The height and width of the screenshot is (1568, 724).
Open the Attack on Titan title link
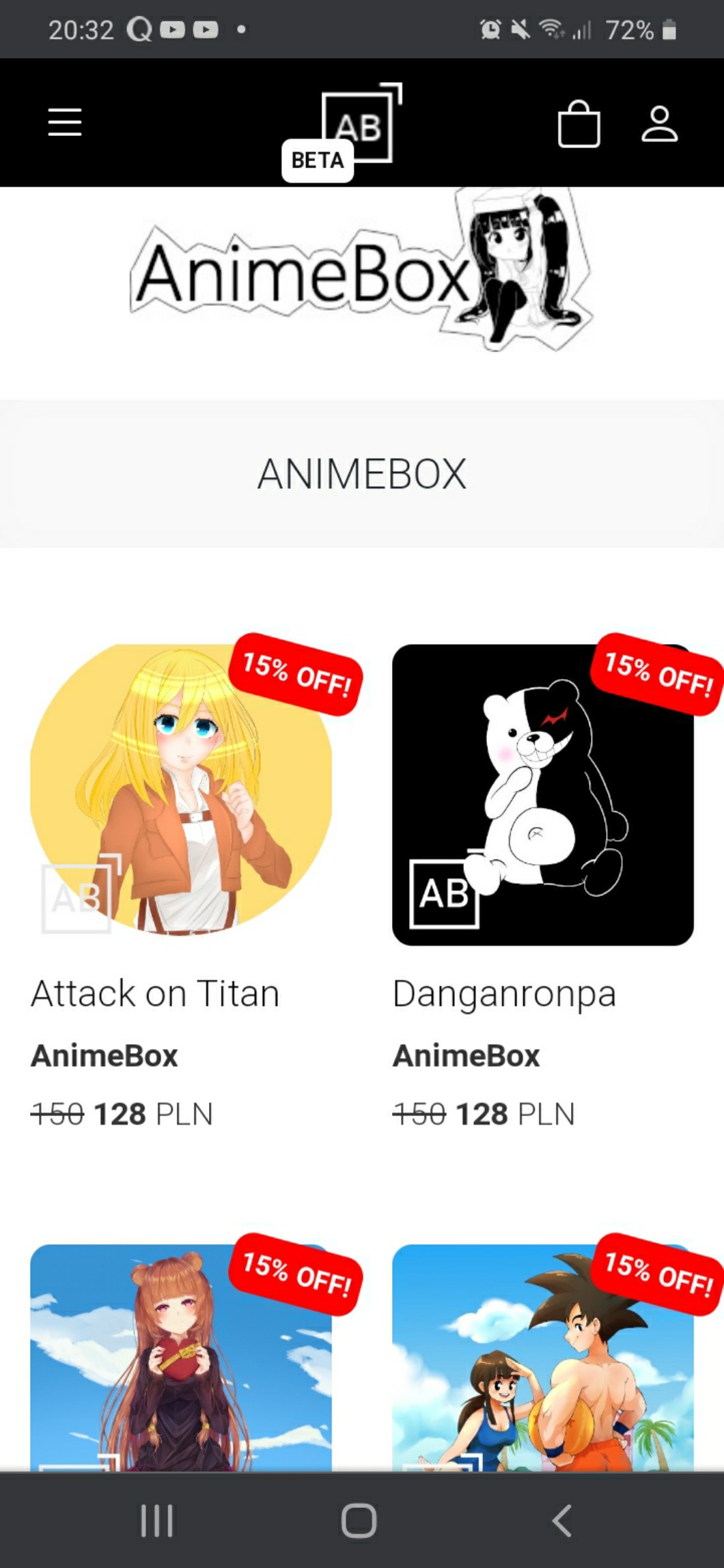pyautogui.click(x=155, y=994)
